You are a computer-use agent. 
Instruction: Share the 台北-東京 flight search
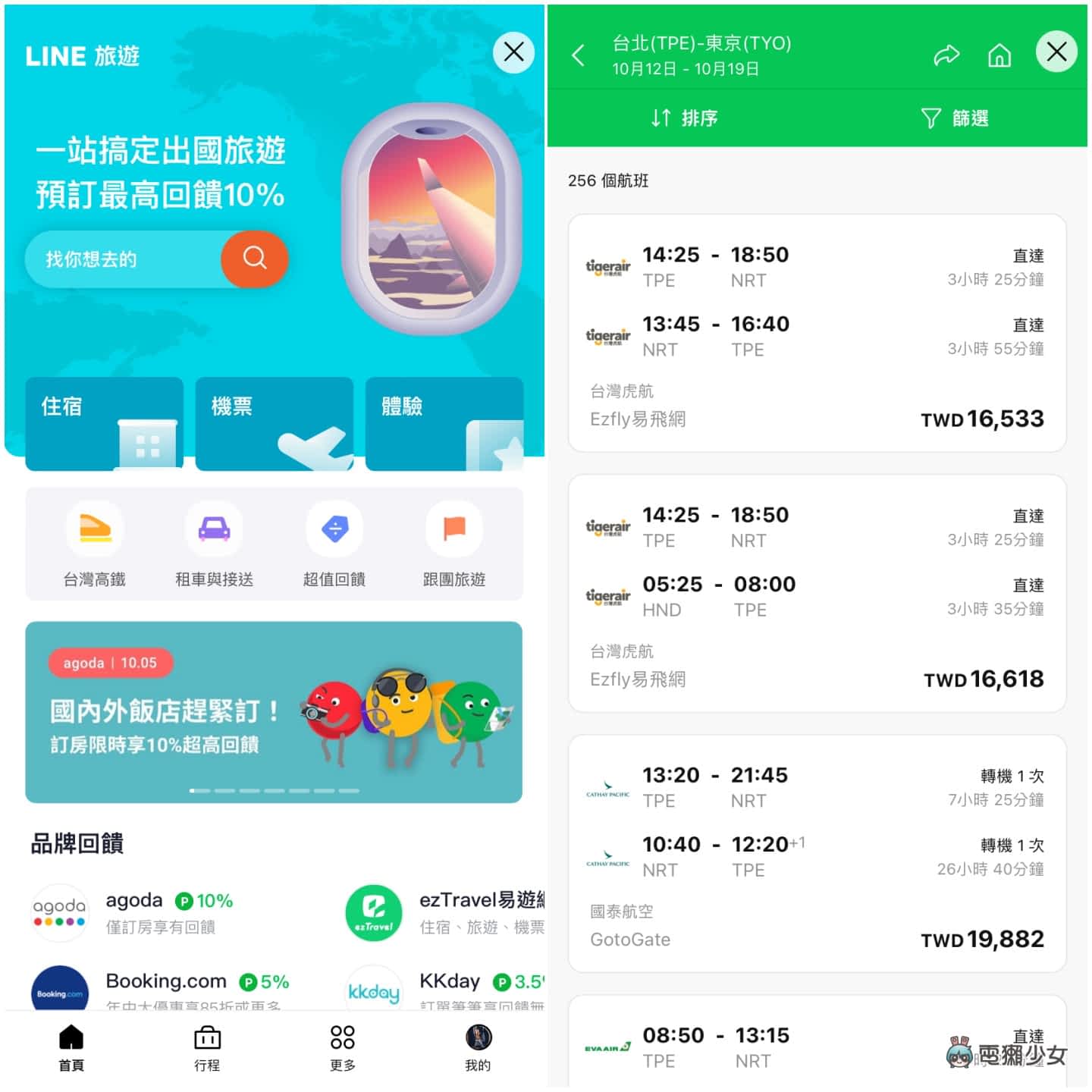(946, 55)
